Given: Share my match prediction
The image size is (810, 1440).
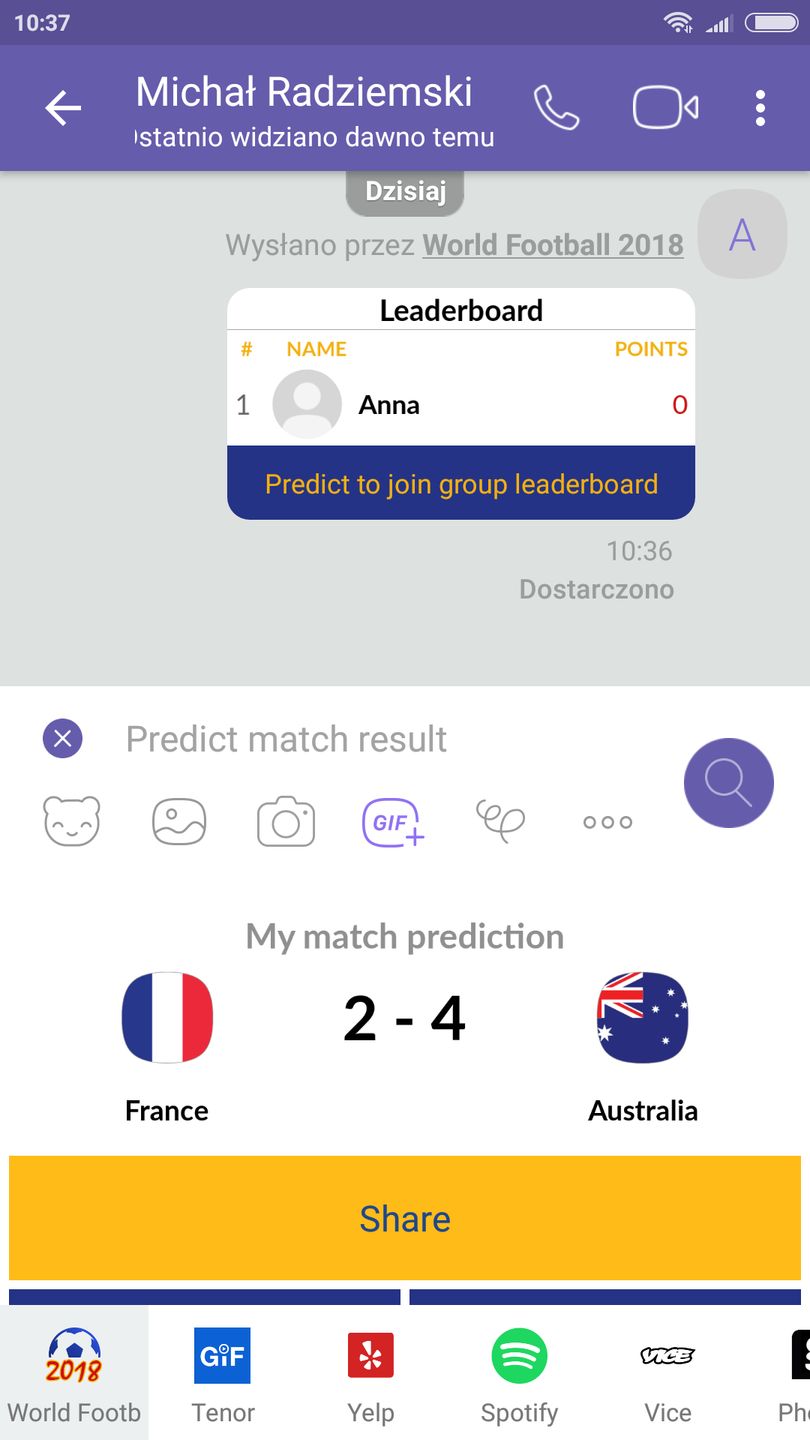Looking at the screenshot, I should (405, 1218).
